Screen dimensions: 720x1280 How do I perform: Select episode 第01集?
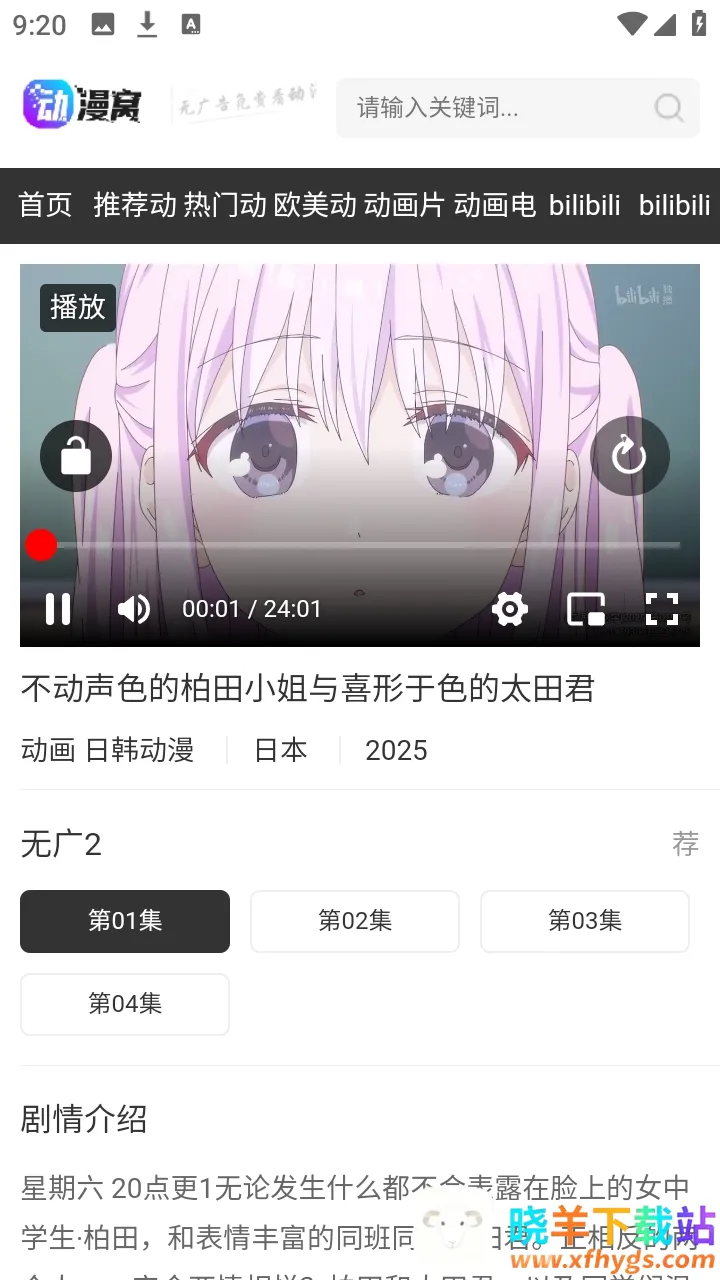click(x=125, y=921)
